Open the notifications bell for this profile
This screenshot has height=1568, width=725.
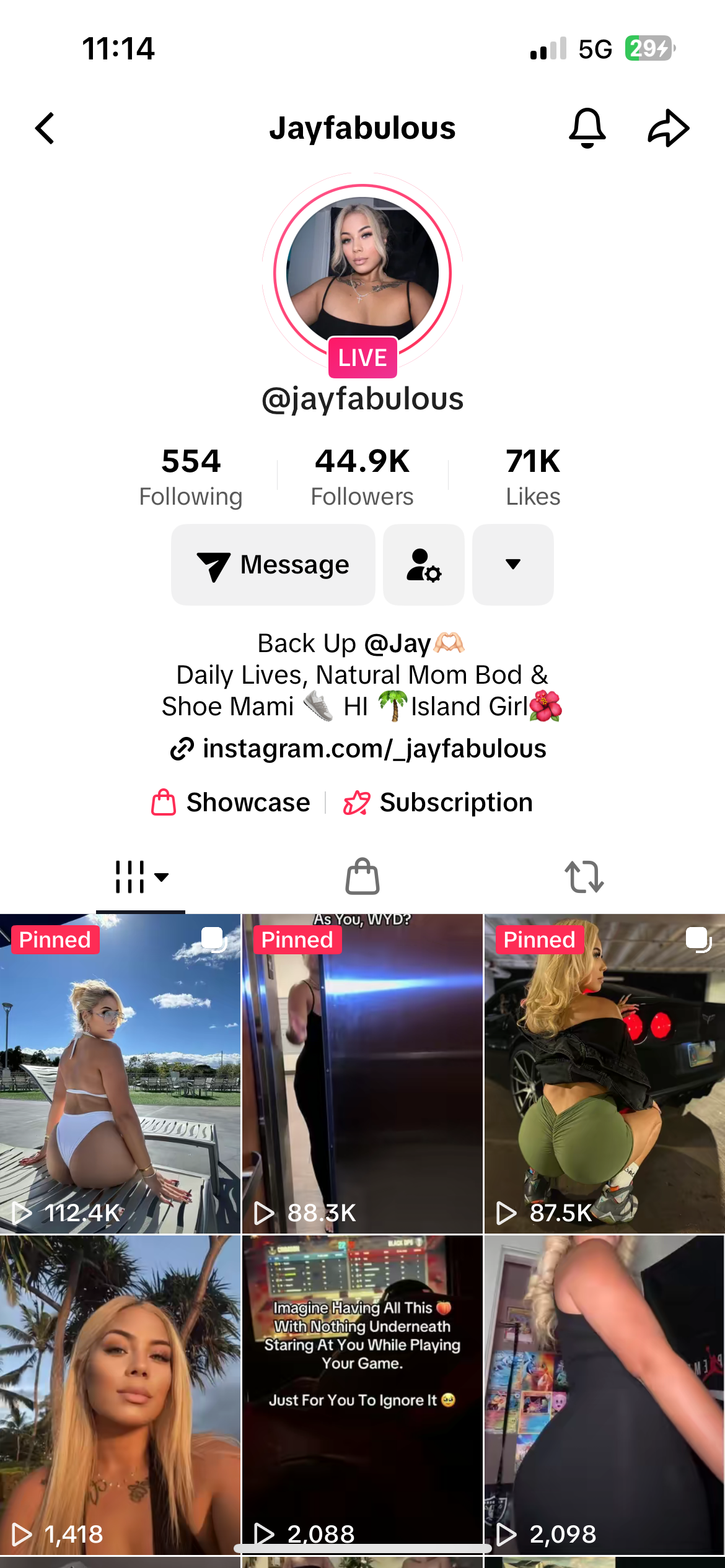pyautogui.click(x=587, y=128)
